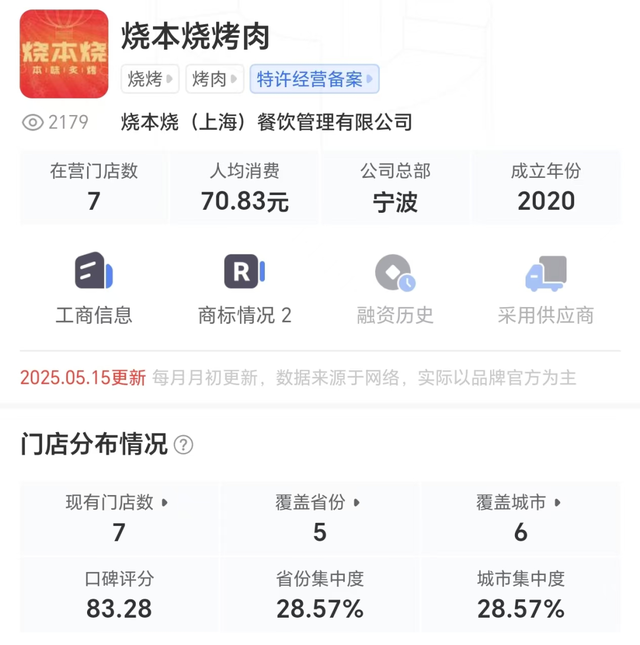This screenshot has height=645, width=640.
Task: View 特许经营备案 details
Action: pyautogui.click(x=314, y=79)
